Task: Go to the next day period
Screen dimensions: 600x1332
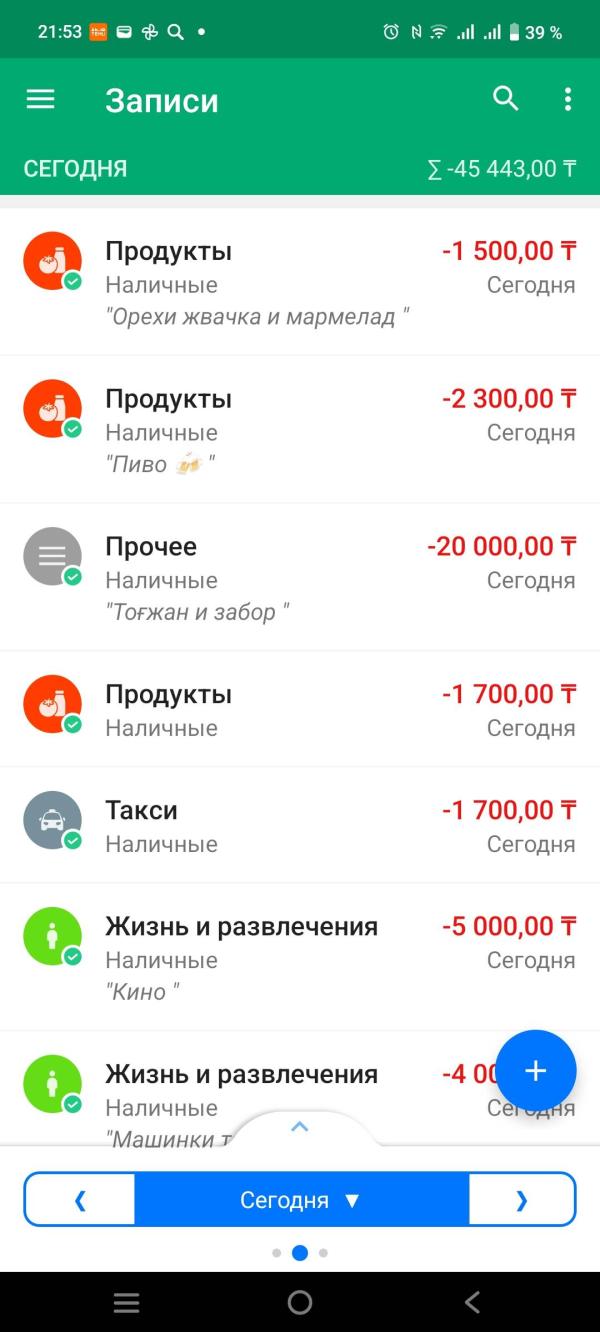Action: pos(521,1200)
